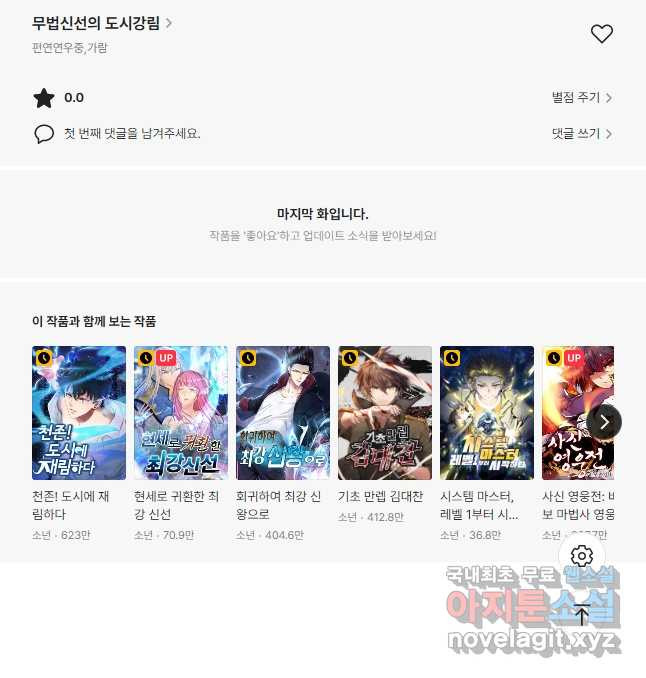Show next recommended works with the arrow
The width and height of the screenshot is (646, 678).
click(x=604, y=421)
